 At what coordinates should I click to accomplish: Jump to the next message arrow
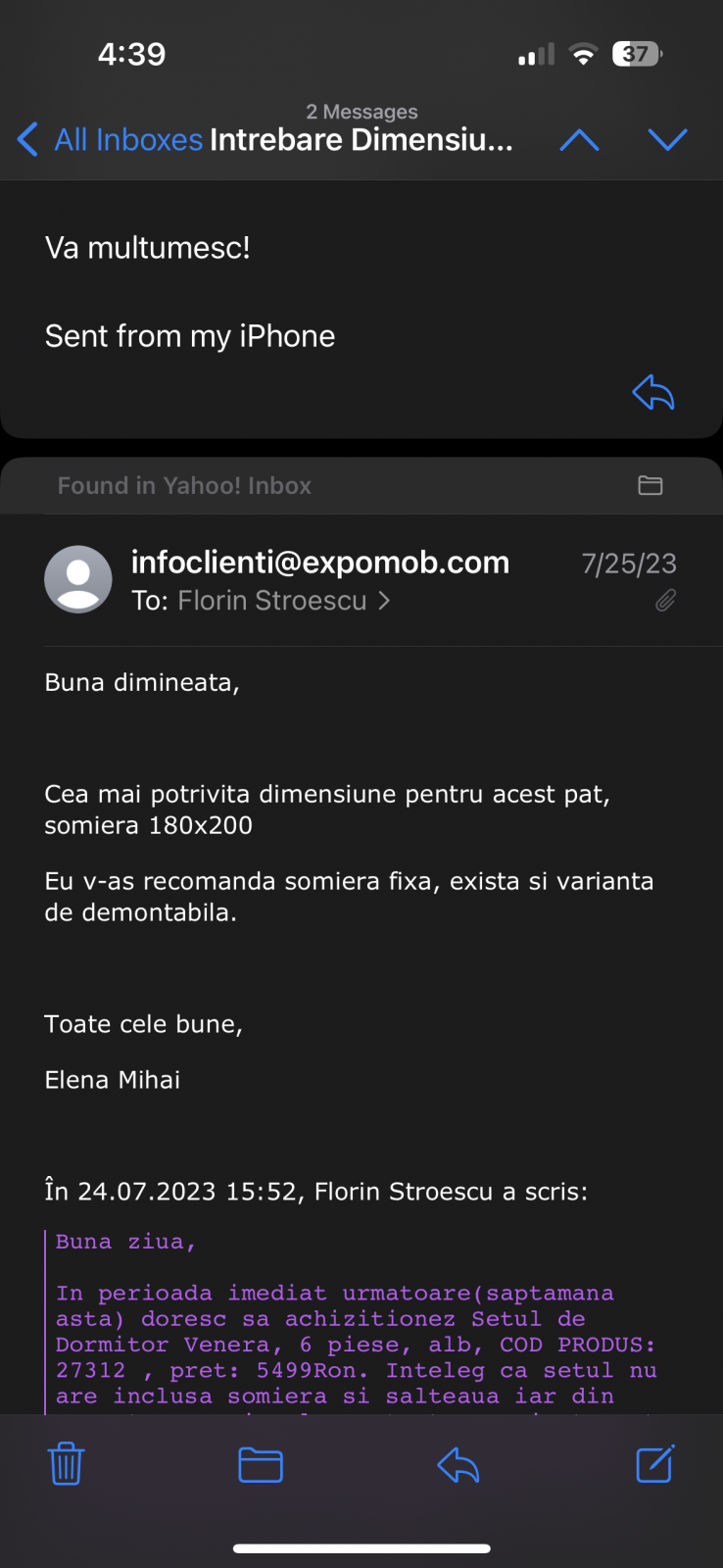667,140
